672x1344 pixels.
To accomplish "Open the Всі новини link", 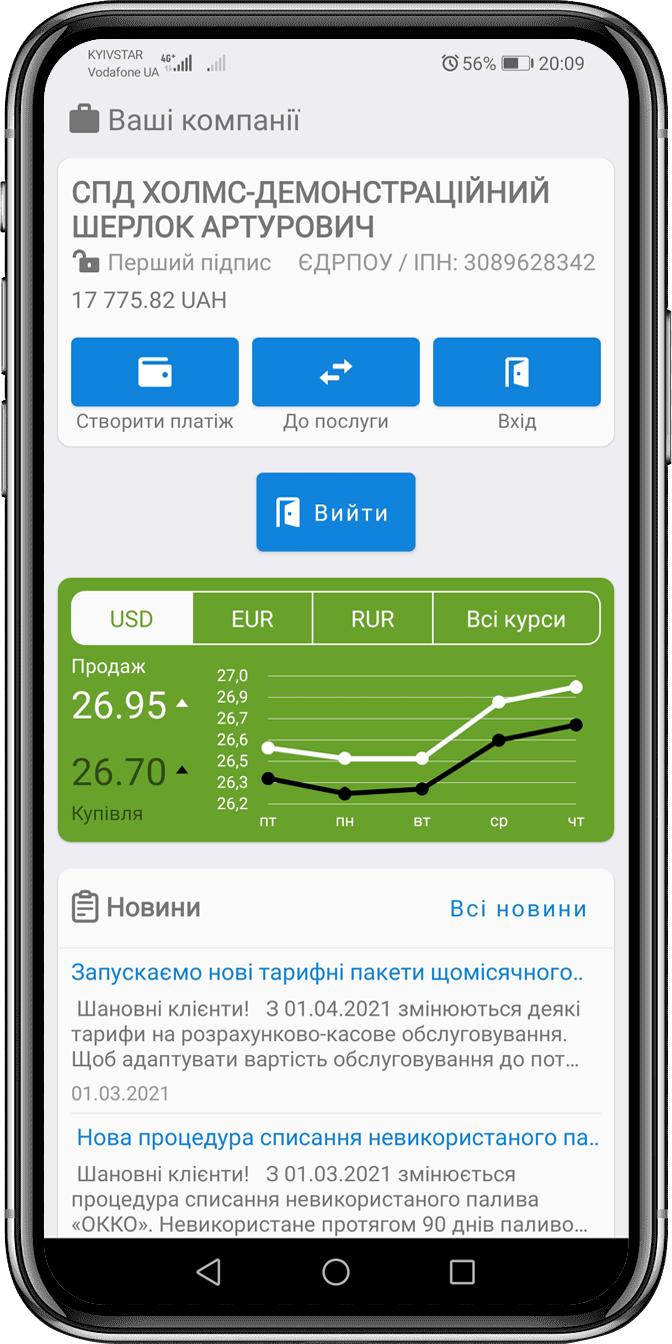I will (x=518, y=908).
